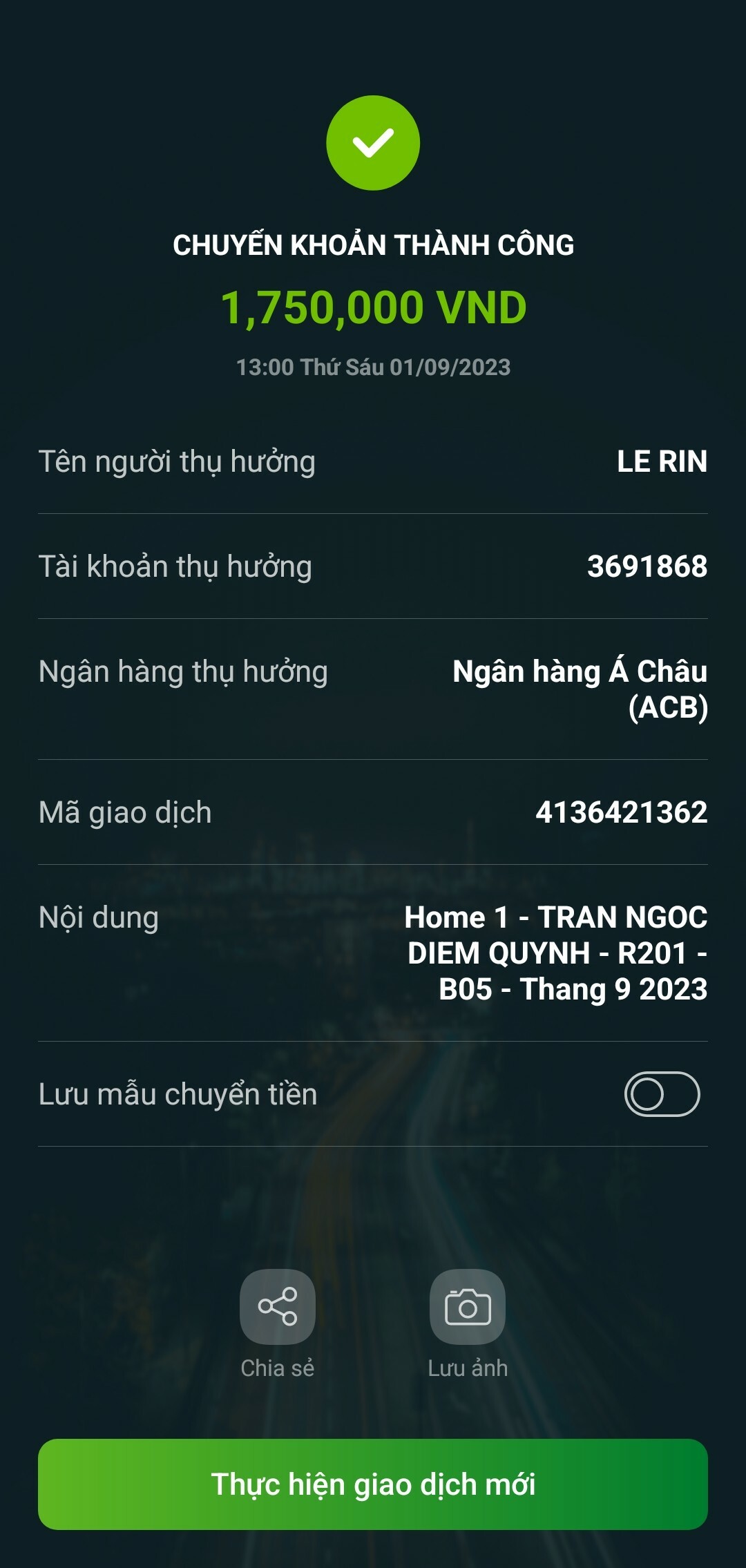The image size is (746, 1568).
Task: Share the transfer receipt via Chia sẻ
Action: (278, 1306)
